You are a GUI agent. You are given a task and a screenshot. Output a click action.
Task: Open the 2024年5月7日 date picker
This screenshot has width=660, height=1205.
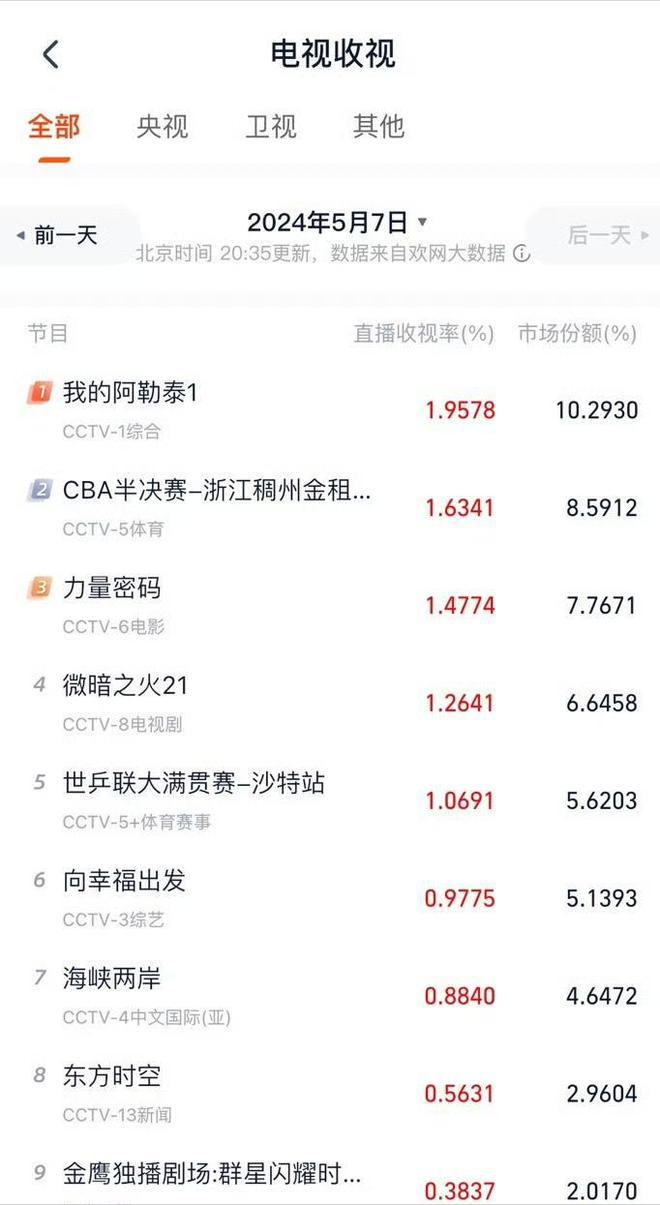coord(338,222)
